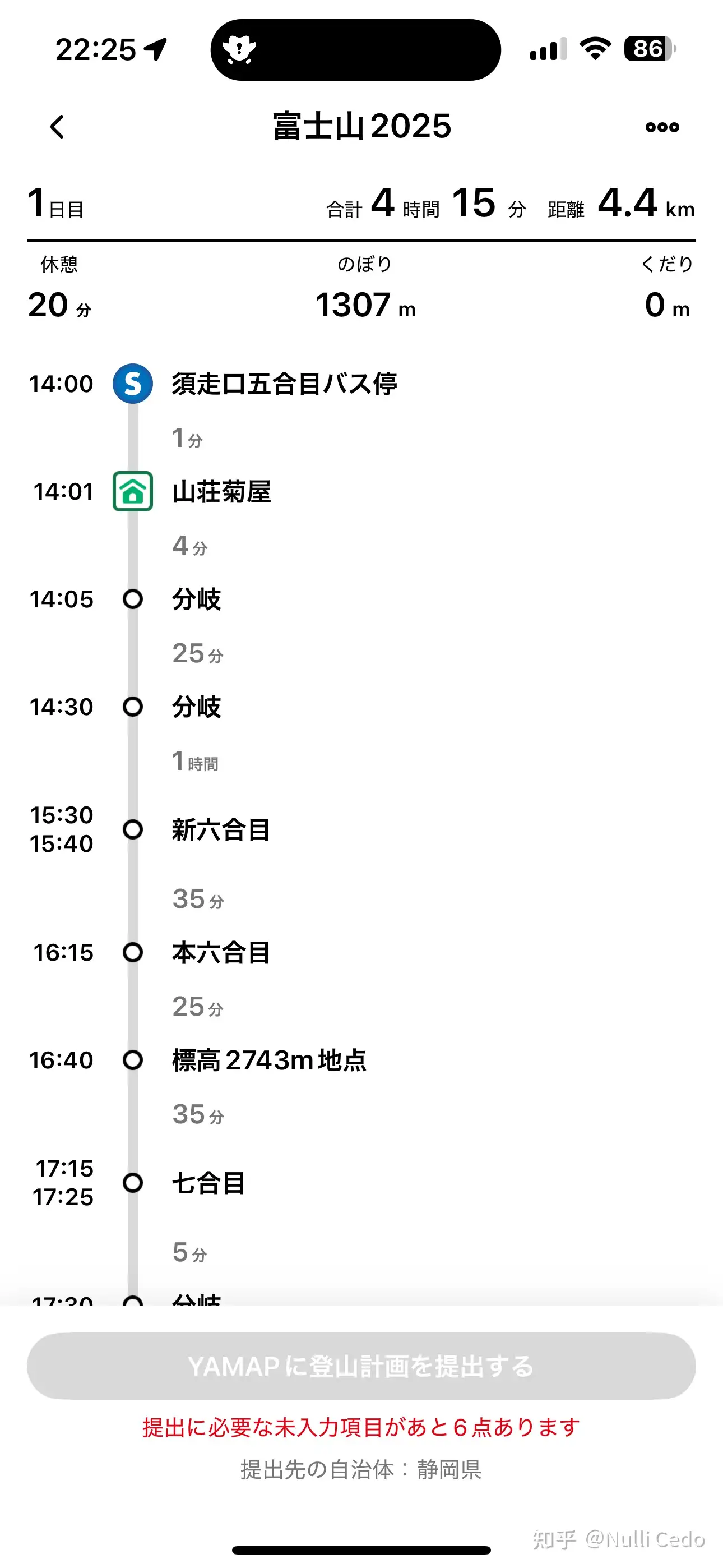Tap the YAMAPに登山計画を提出する button
The image size is (723, 1568).
pos(361,1367)
